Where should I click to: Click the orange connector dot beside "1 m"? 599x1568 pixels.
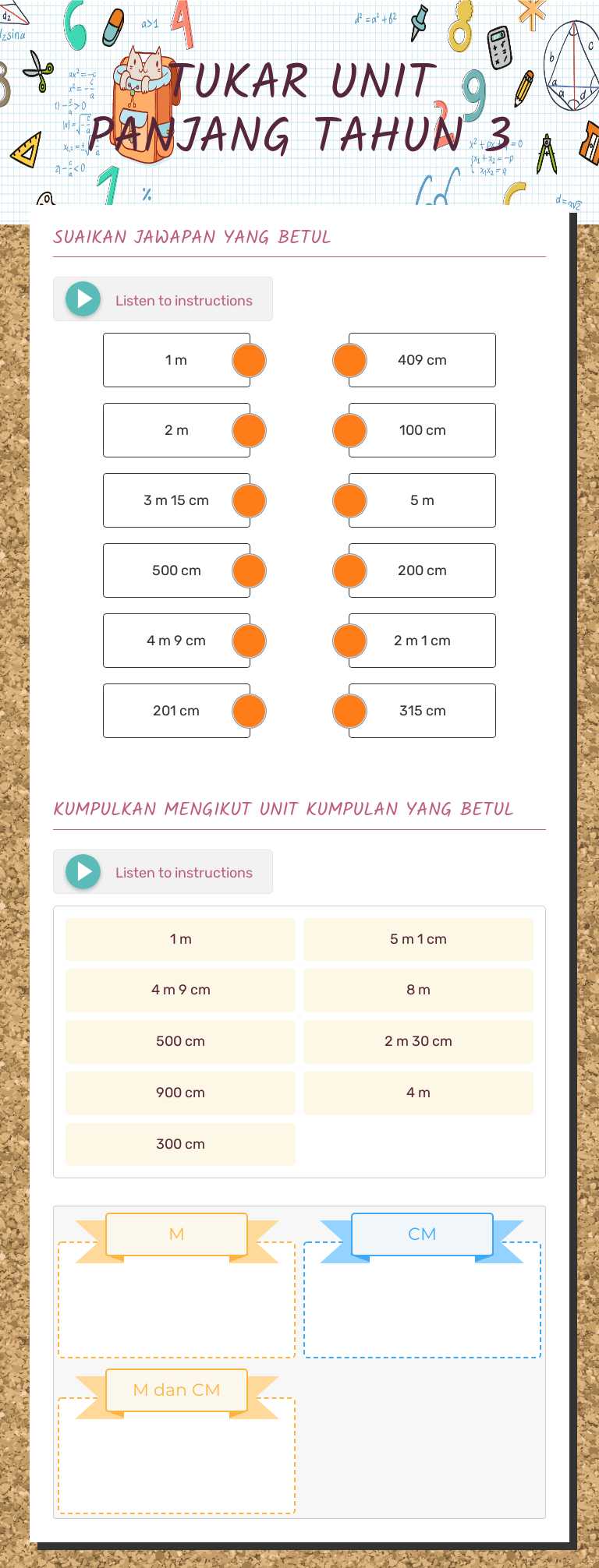(249, 359)
